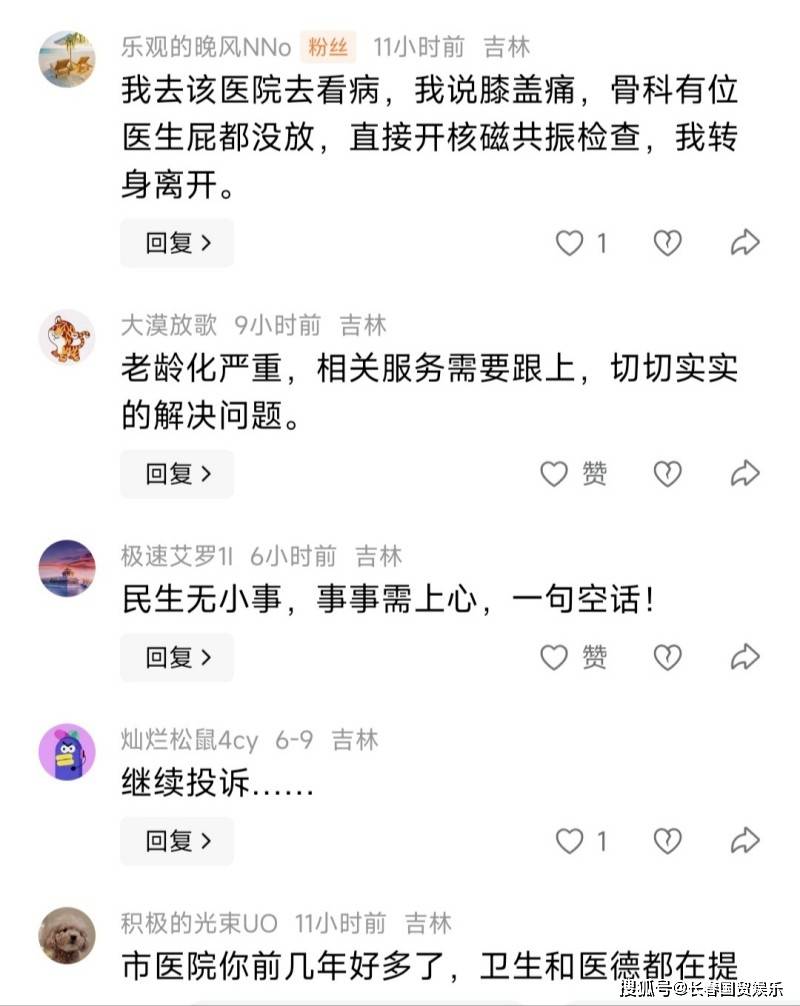Dislike 灿烂松鼠4cy's comment
Viewport: 800px width, 1006px height.
667,841
